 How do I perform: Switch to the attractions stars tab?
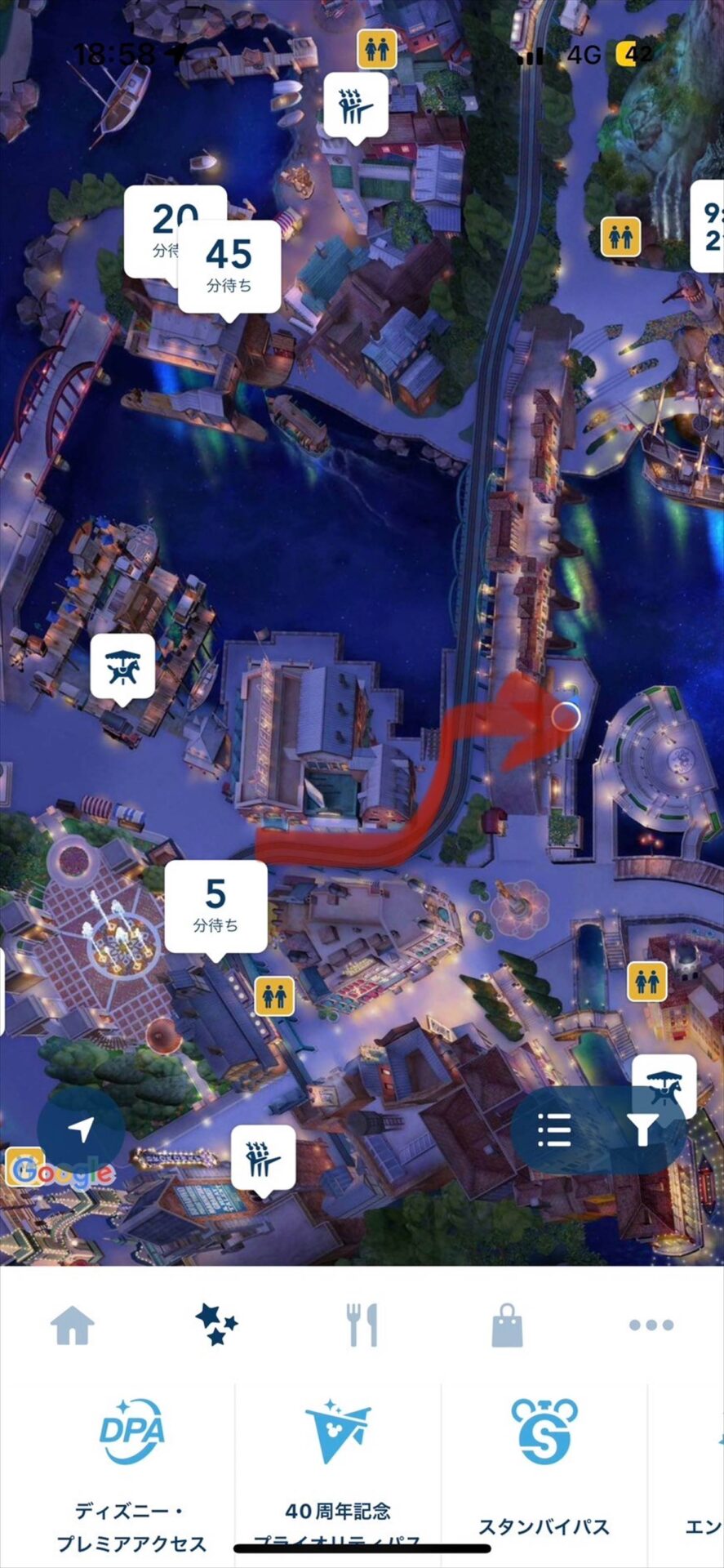[x=216, y=1324]
